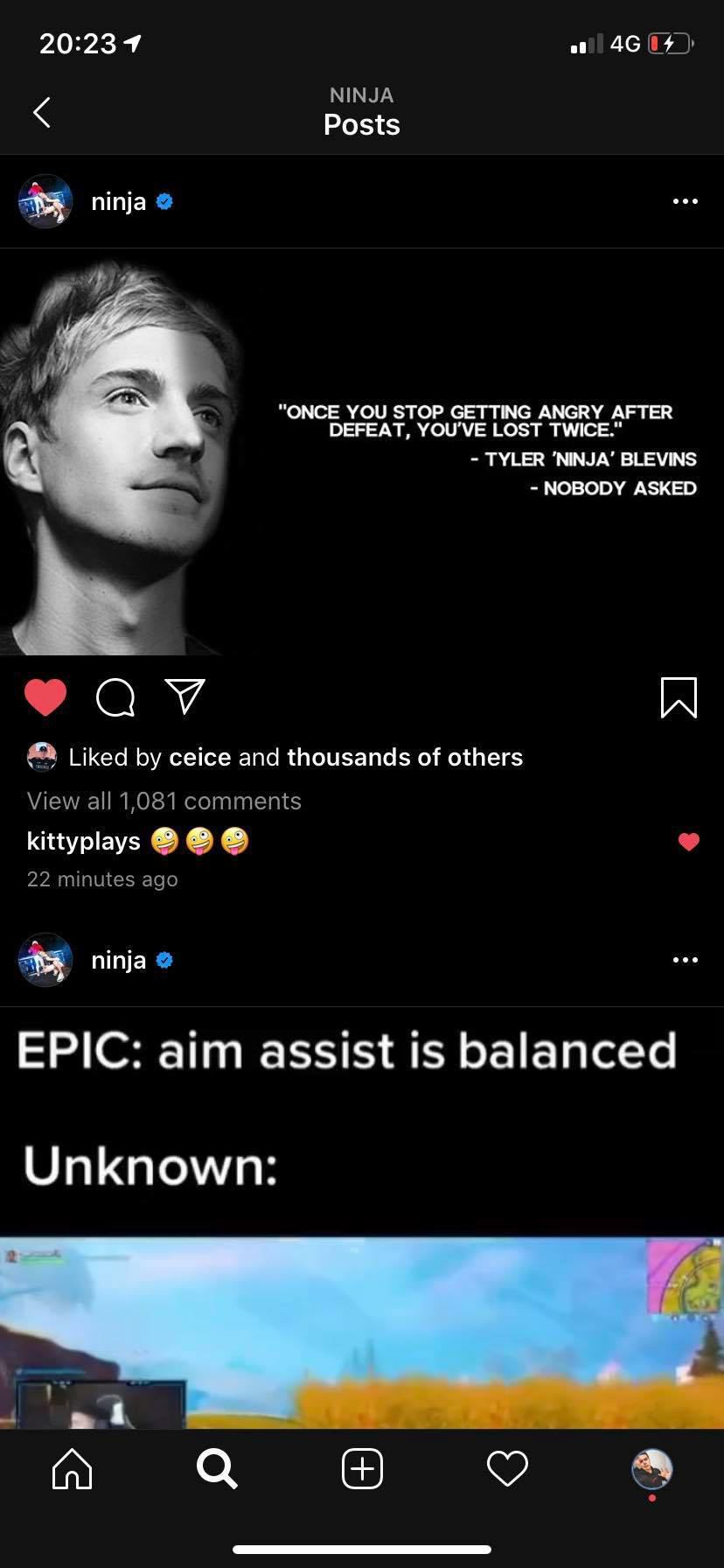Switch to the Home tab
Viewport: 724px width, 1568px height.
[x=73, y=1468]
